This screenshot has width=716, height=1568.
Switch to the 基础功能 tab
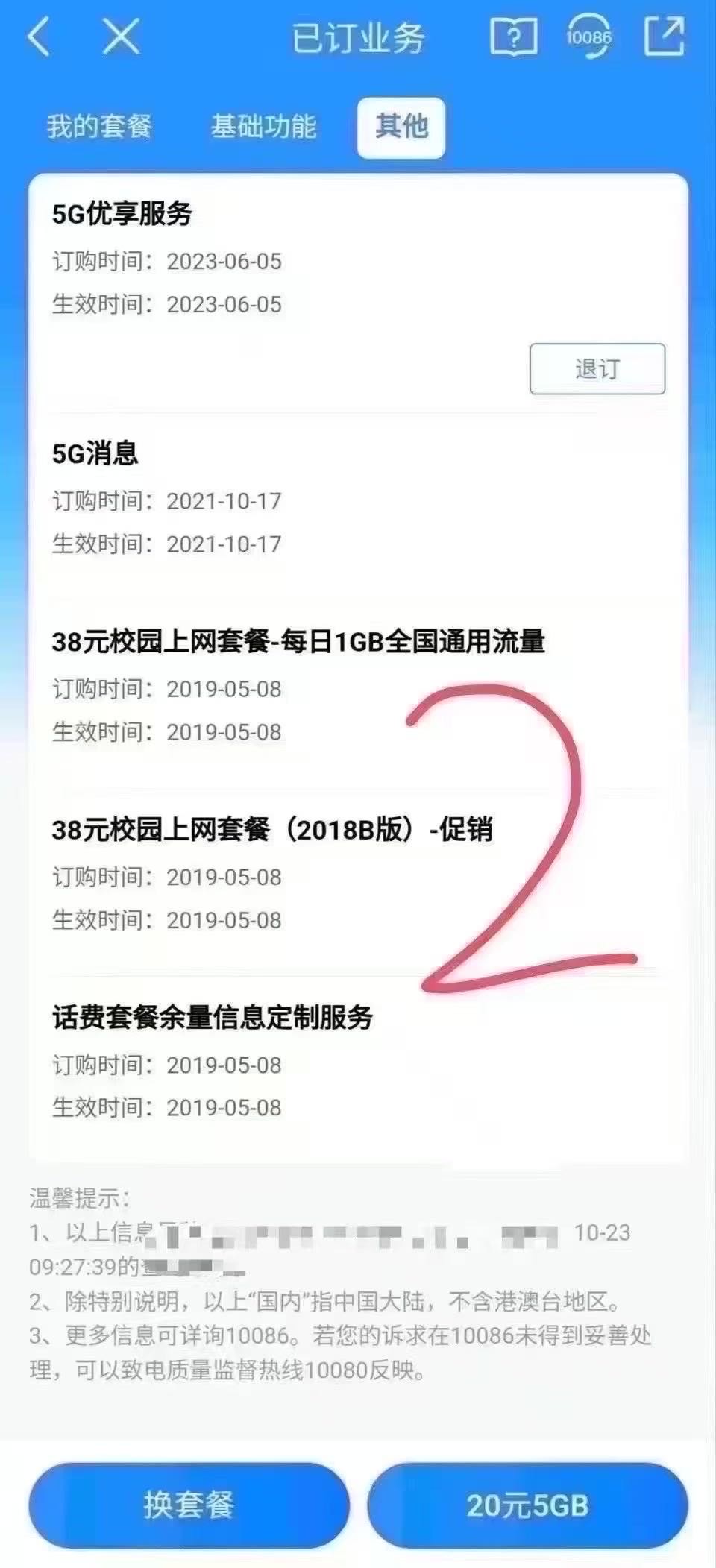(263, 127)
